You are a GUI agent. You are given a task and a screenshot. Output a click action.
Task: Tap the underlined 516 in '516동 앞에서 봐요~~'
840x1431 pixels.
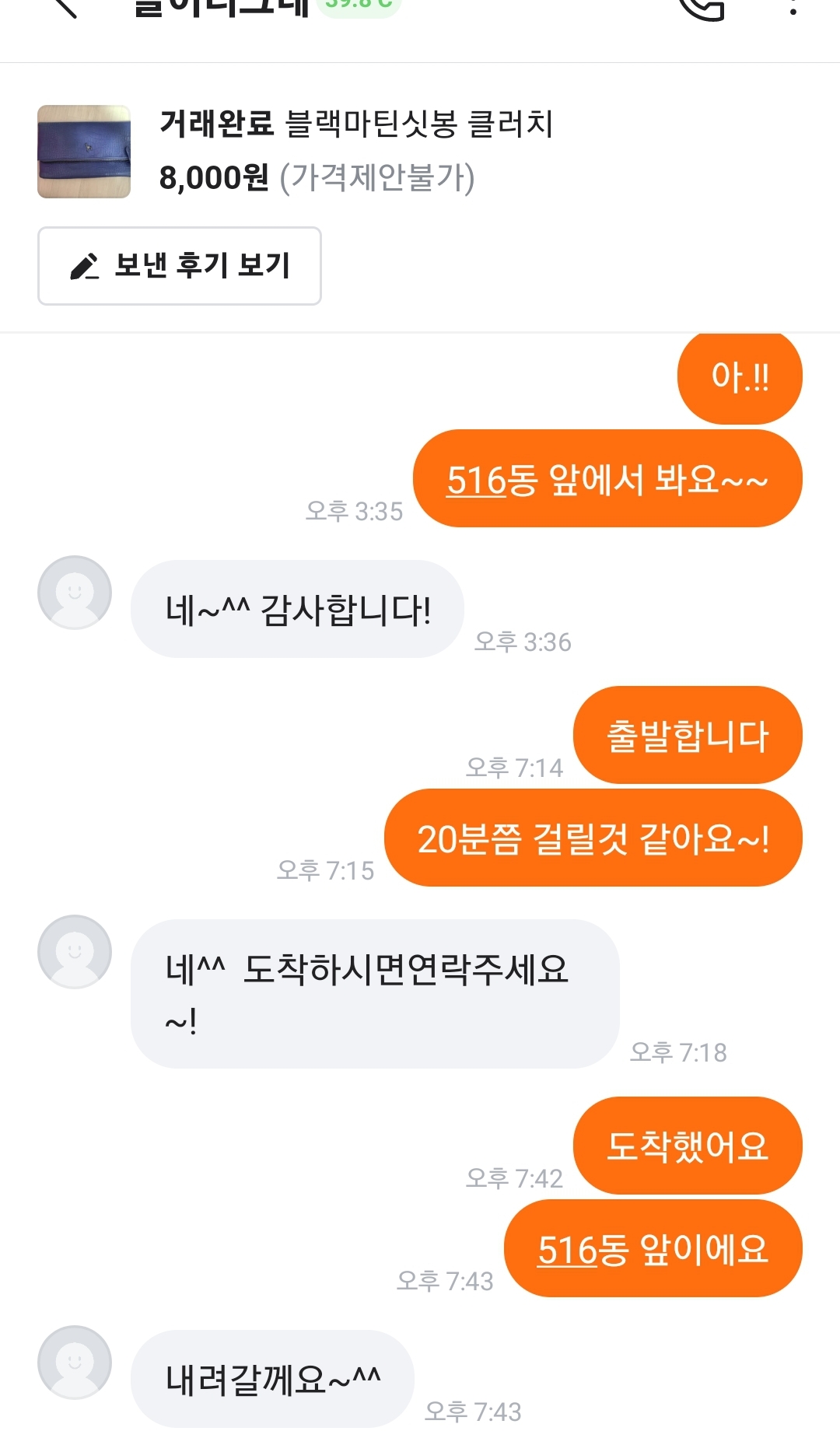(x=476, y=480)
